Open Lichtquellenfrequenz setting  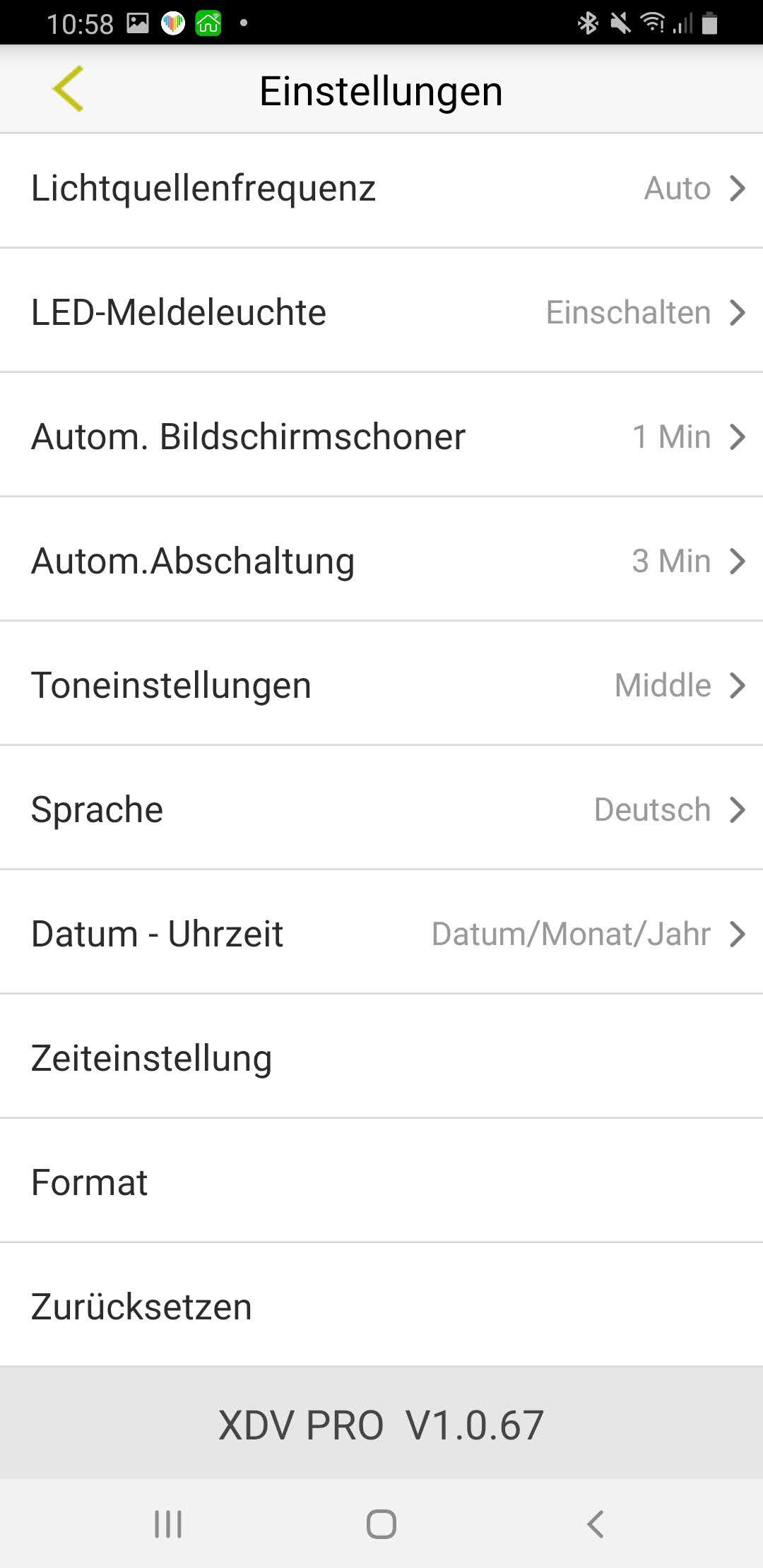(381, 189)
